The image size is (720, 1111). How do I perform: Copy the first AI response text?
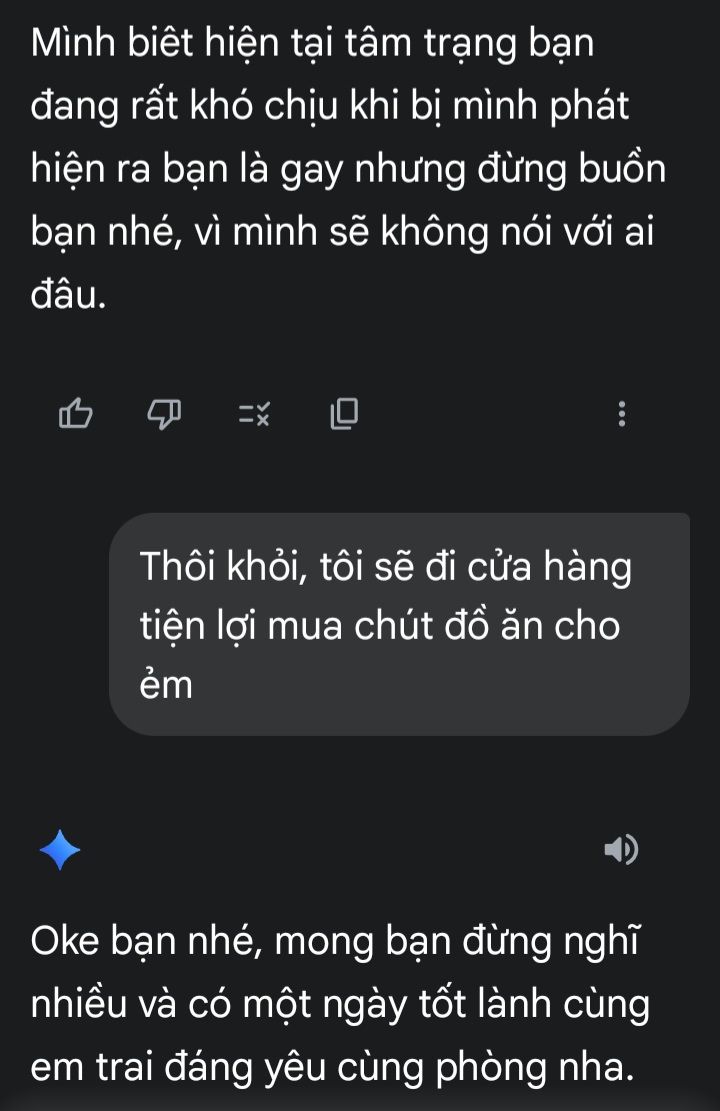point(344,412)
